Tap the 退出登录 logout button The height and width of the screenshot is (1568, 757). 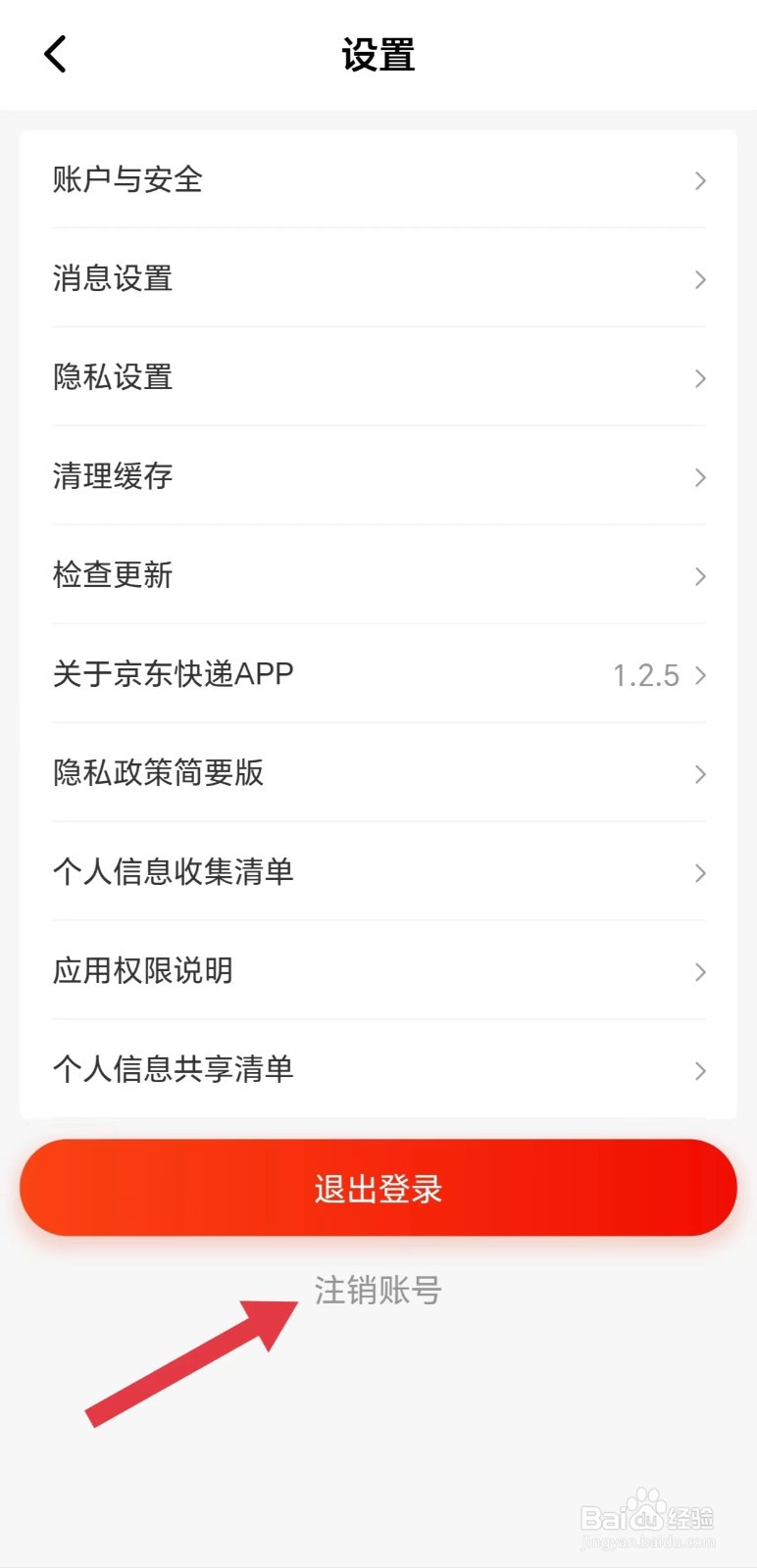pos(378,1187)
